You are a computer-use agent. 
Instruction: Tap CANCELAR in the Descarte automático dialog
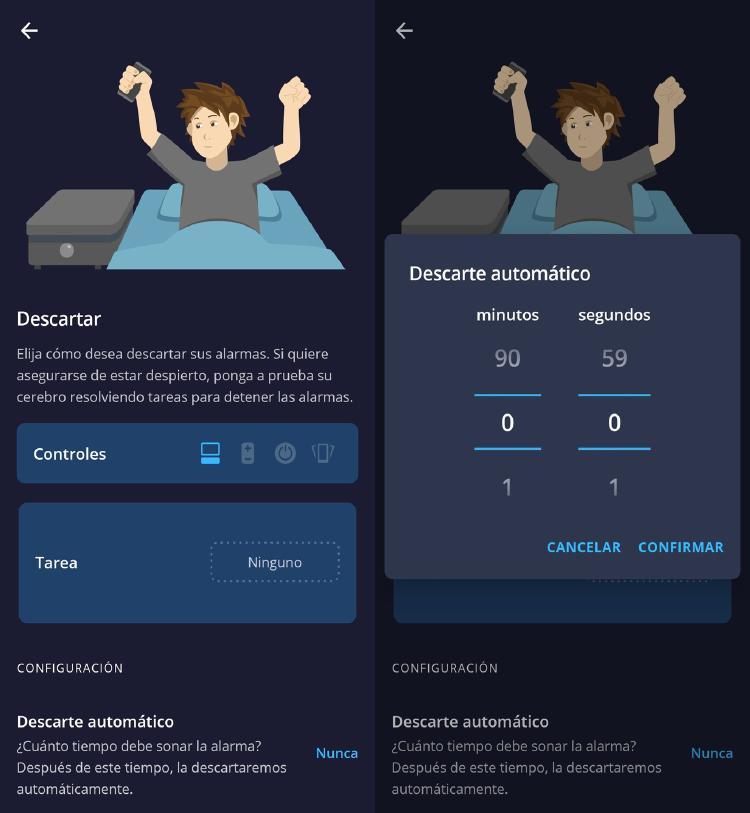coord(583,547)
